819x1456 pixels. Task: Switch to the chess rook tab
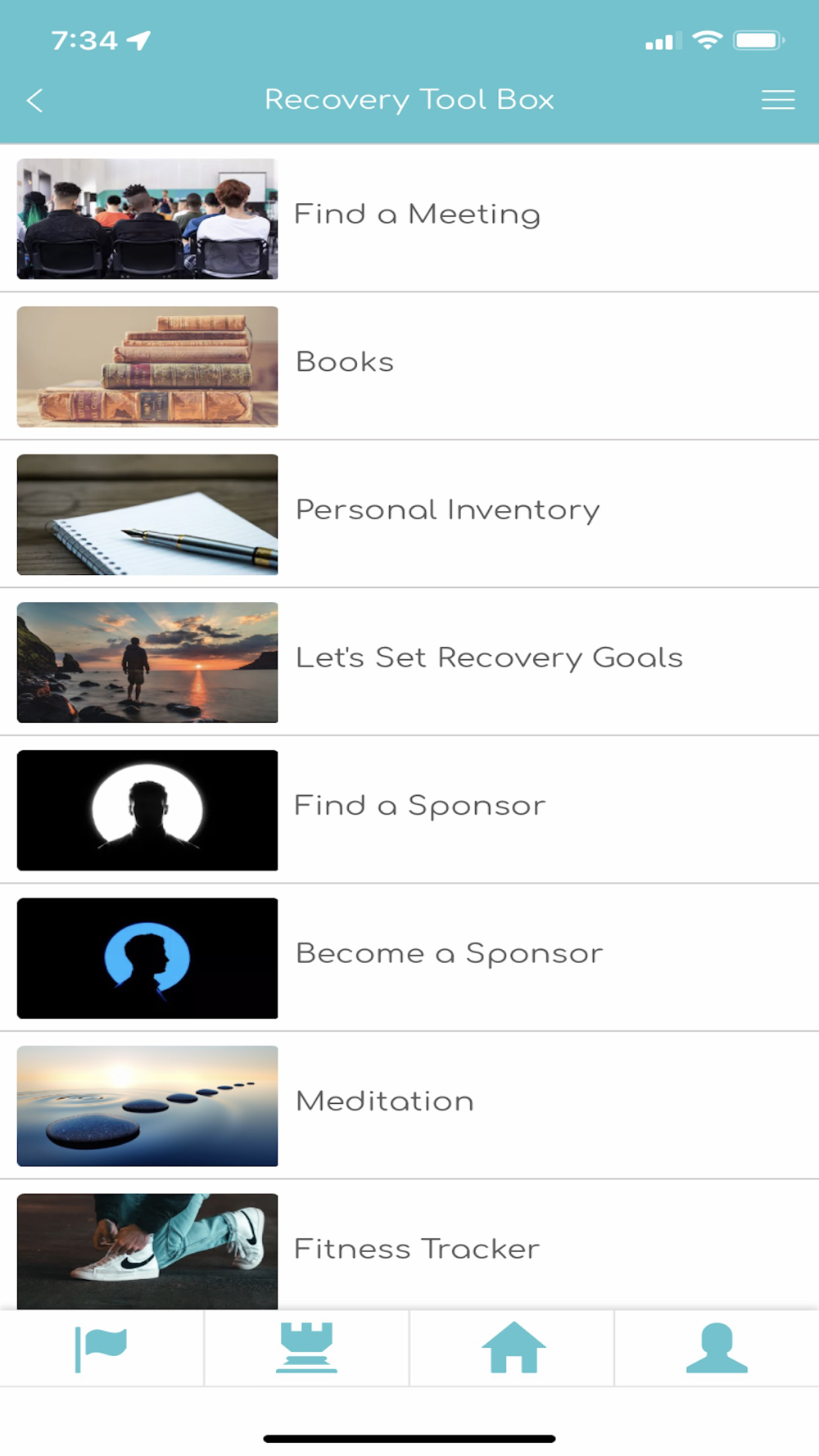pos(306,1349)
